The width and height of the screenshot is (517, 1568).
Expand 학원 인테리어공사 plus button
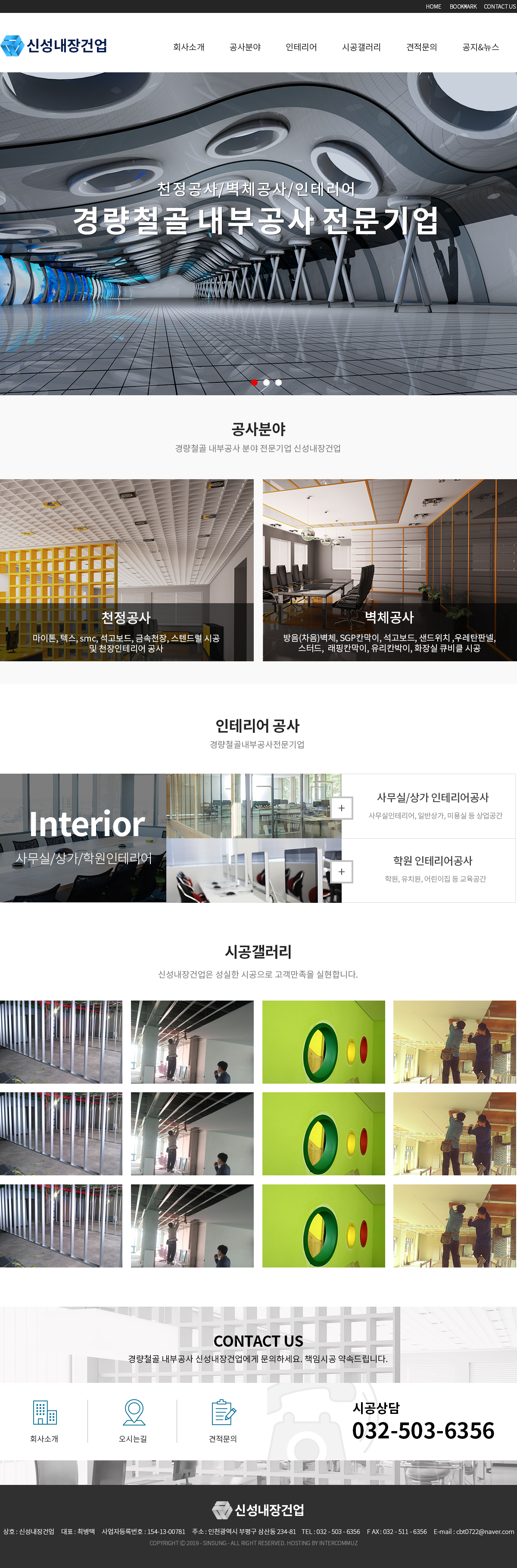(342, 872)
